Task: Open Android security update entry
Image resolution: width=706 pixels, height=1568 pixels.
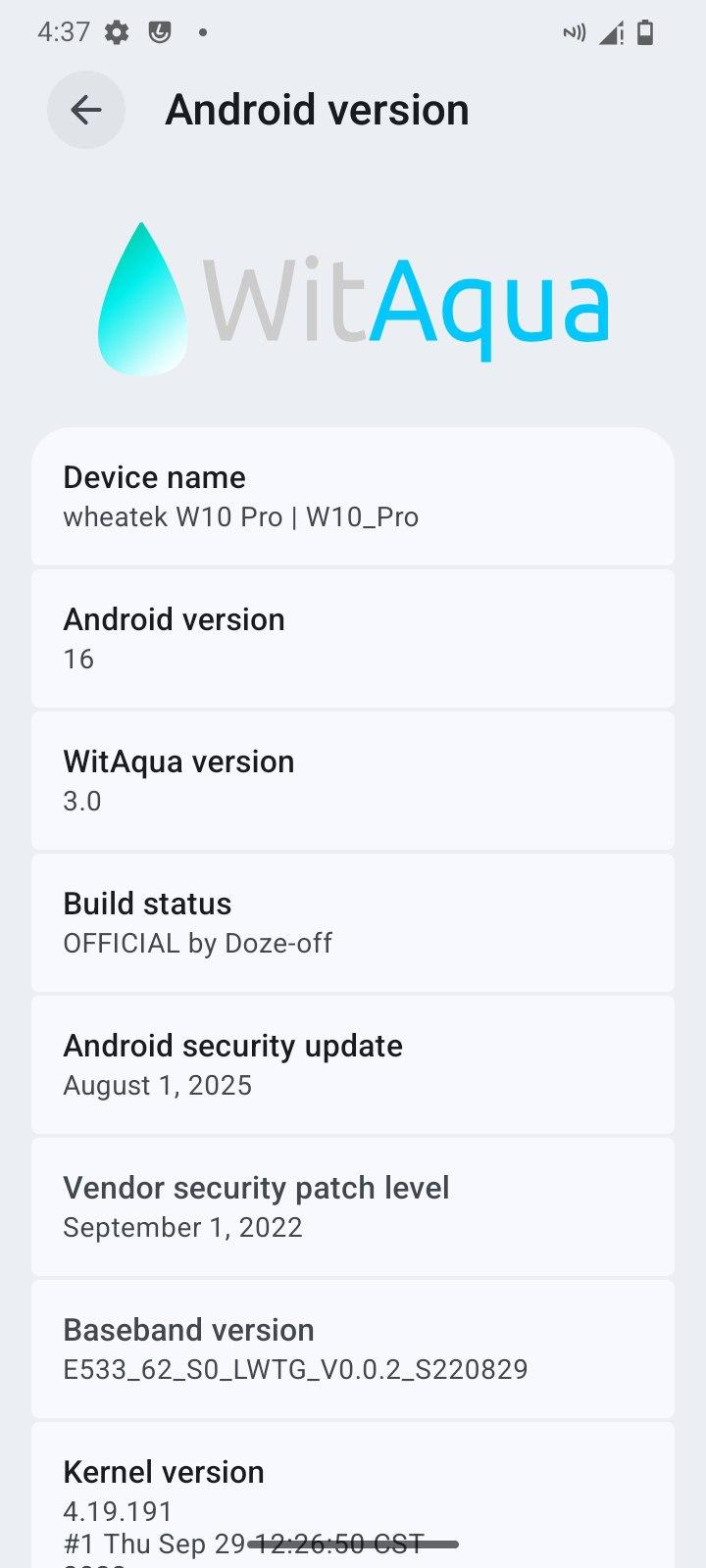Action: [x=353, y=1065]
